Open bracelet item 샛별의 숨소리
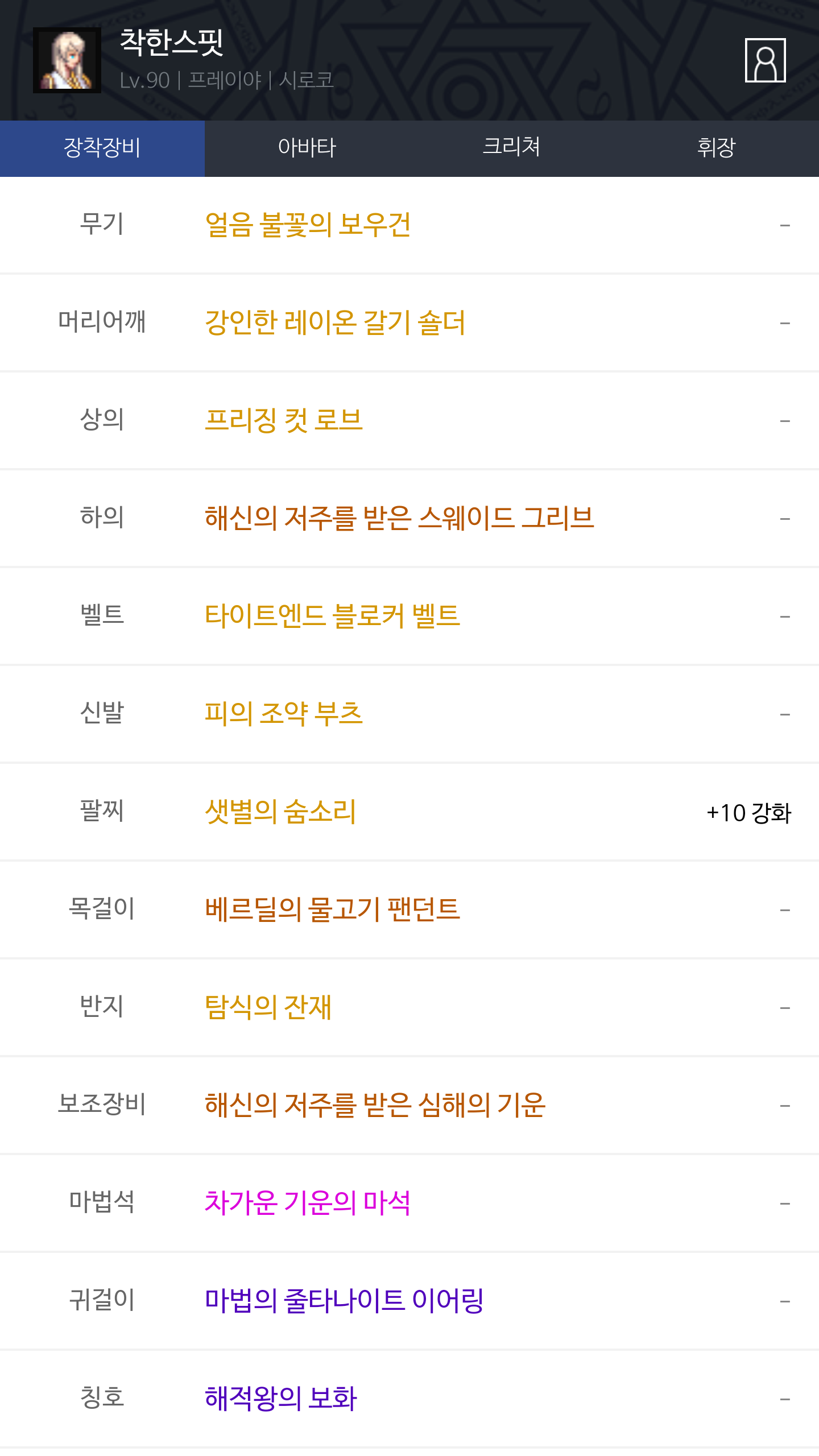819x1456 pixels. point(280,812)
